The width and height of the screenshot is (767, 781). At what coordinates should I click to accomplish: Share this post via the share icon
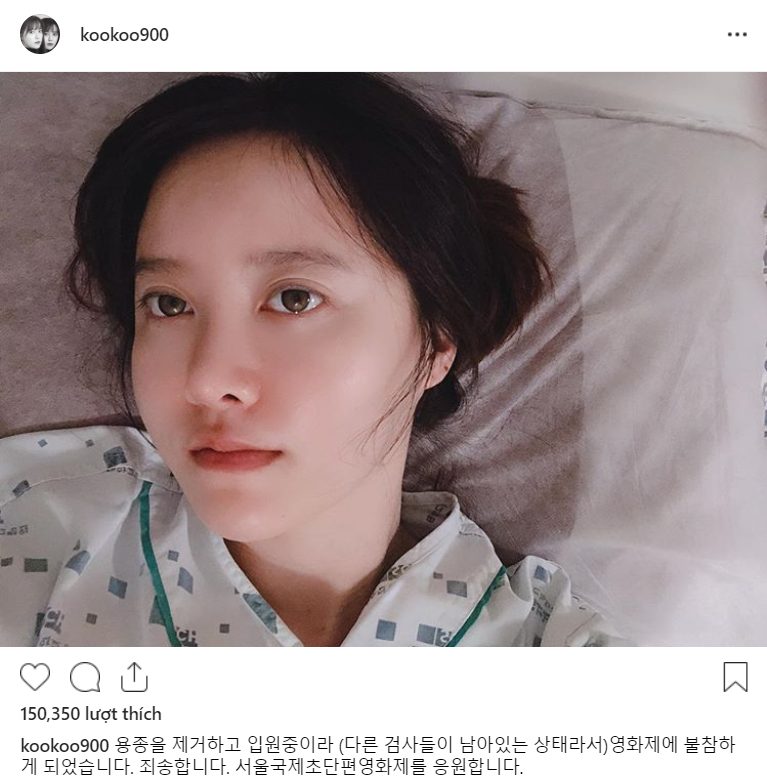[x=134, y=677]
